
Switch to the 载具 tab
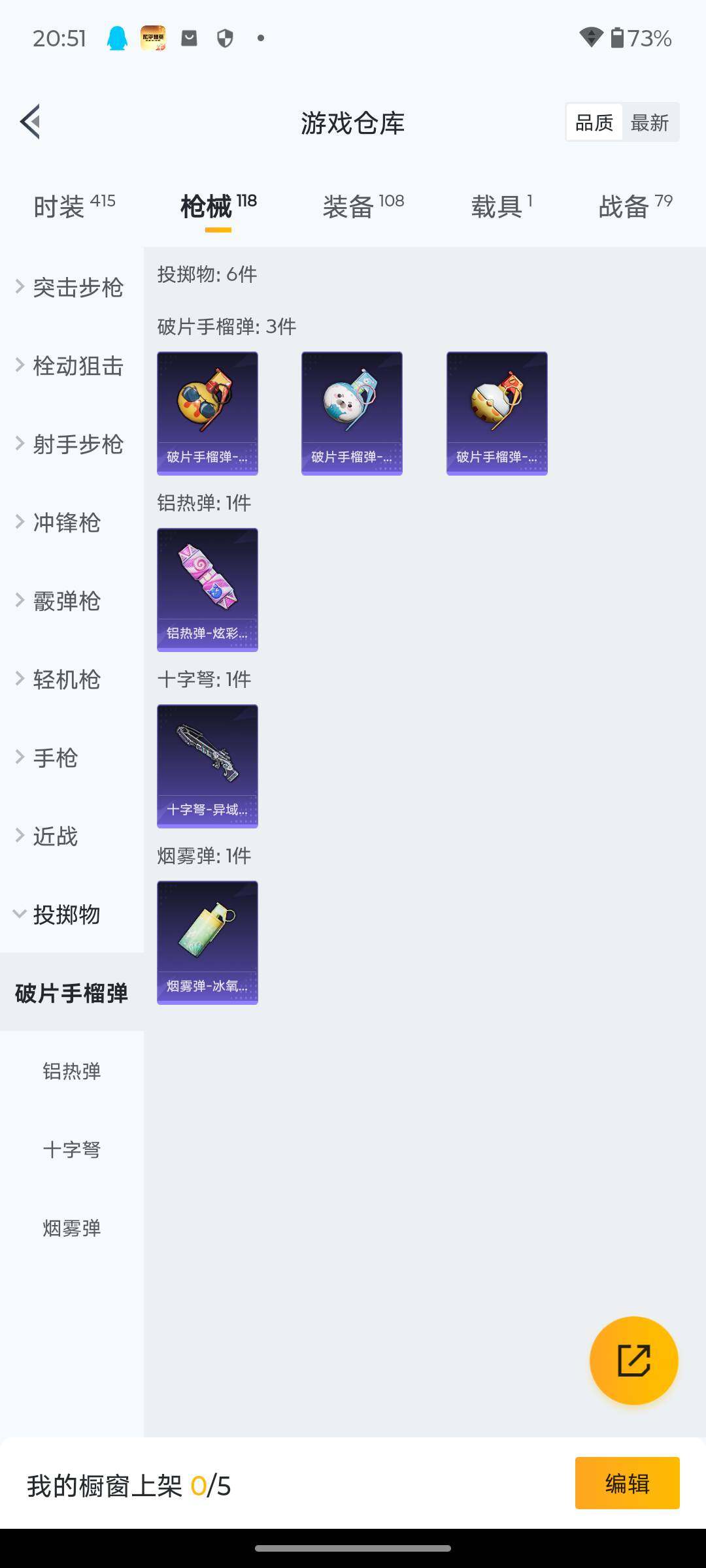pyautogui.click(x=501, y=206)
